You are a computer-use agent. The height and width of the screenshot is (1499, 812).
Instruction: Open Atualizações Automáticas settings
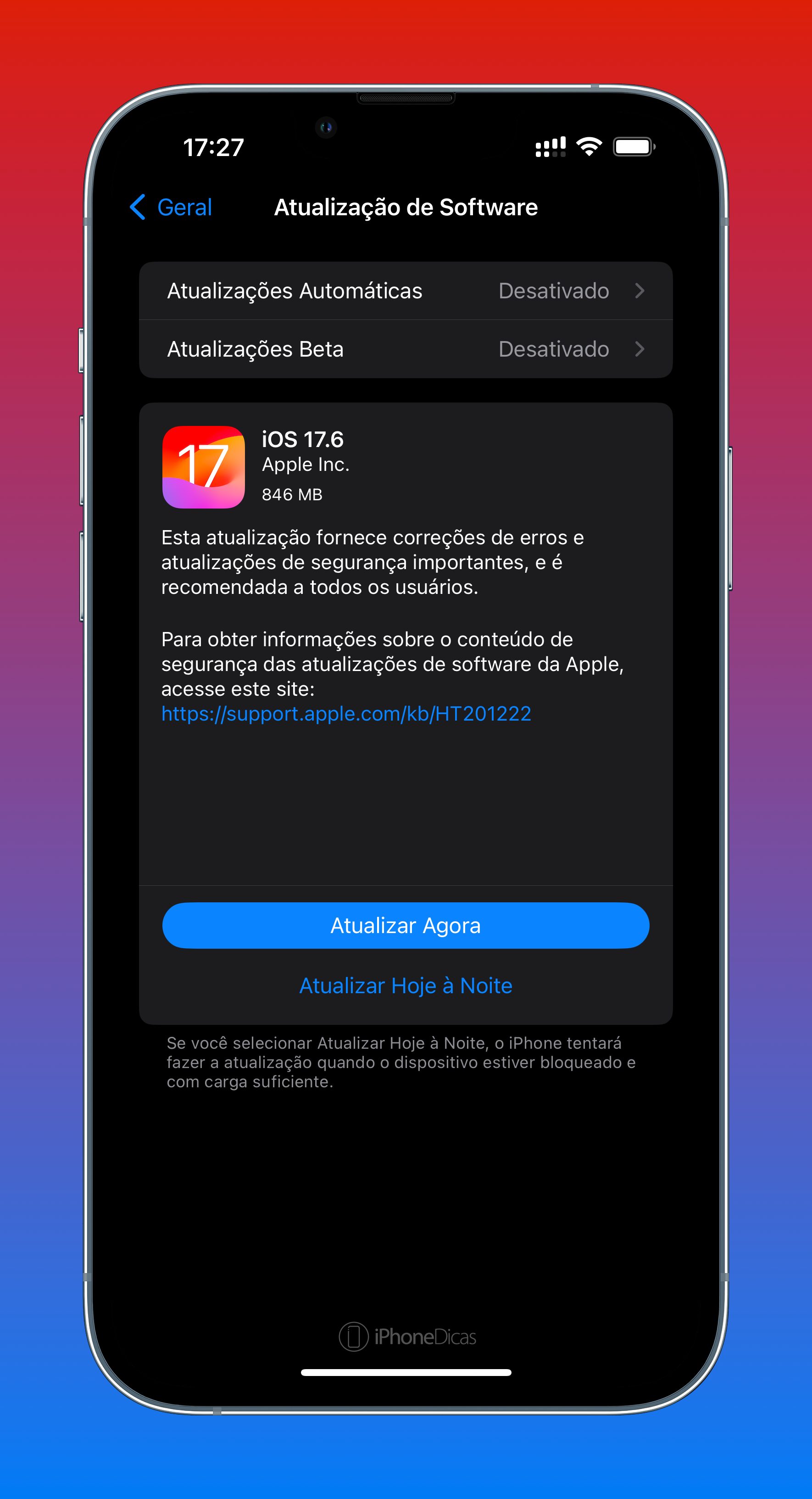click(x=406, y=291)
